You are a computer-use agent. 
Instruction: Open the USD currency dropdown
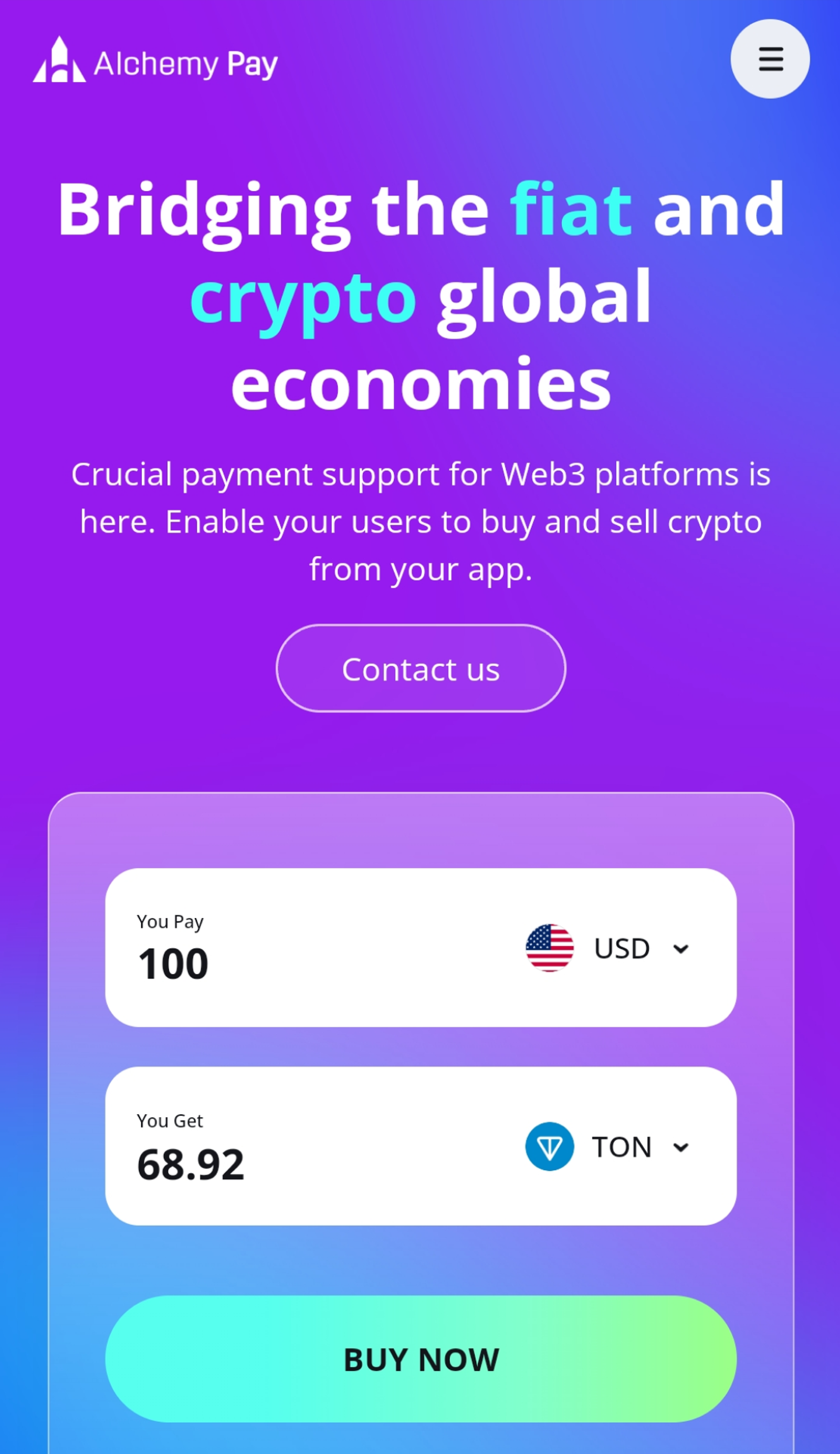682,948
